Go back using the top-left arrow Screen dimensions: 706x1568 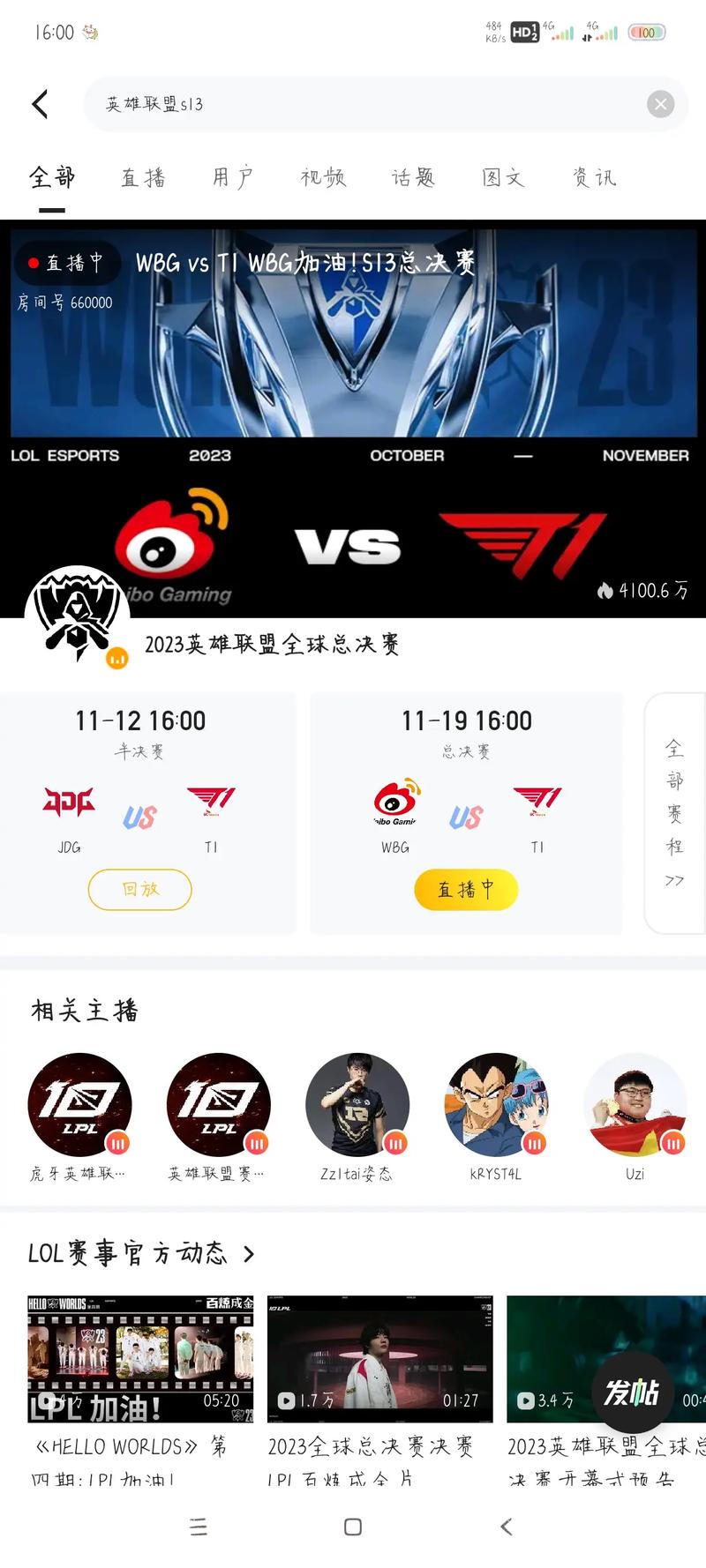pos(40,104)
